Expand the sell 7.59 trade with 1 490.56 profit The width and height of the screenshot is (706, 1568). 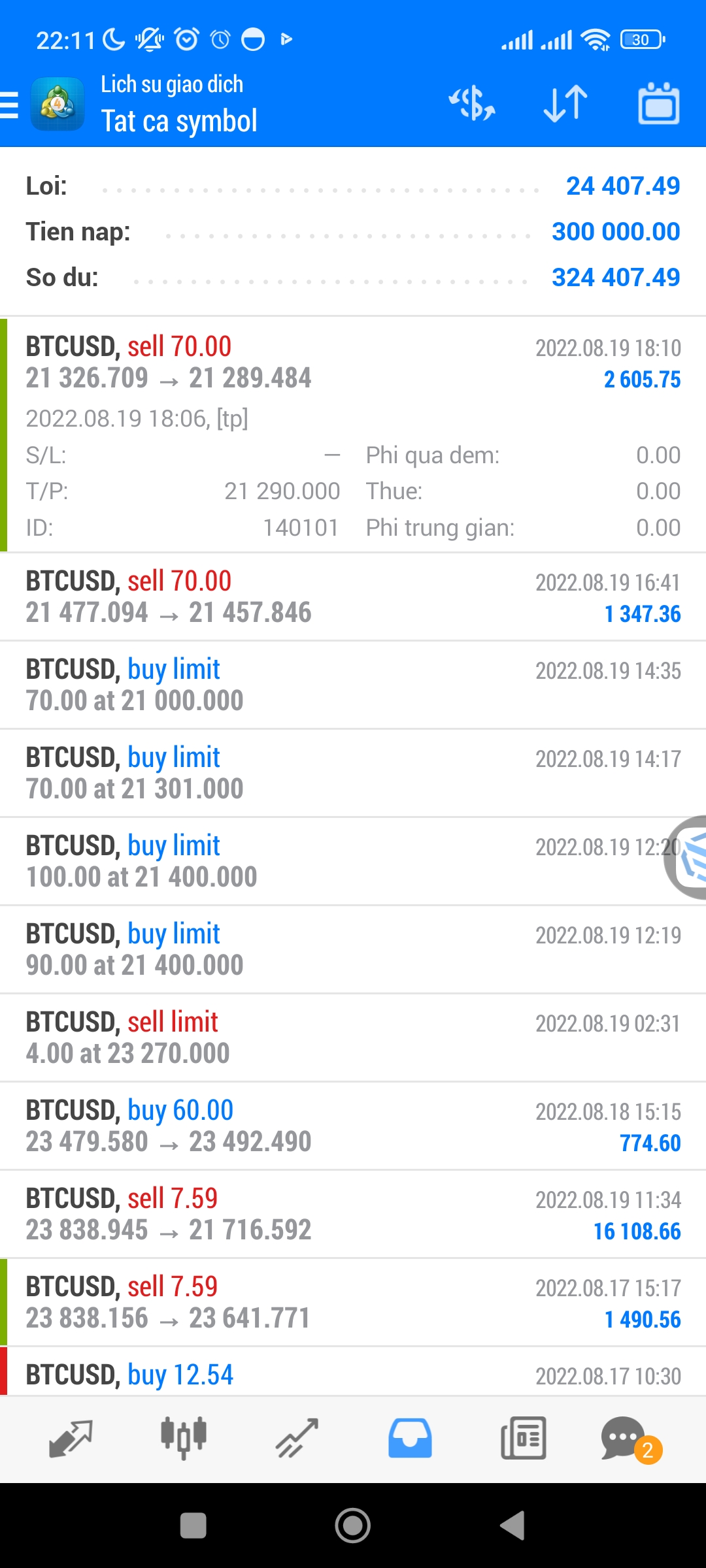click(x=353, y=1303)
